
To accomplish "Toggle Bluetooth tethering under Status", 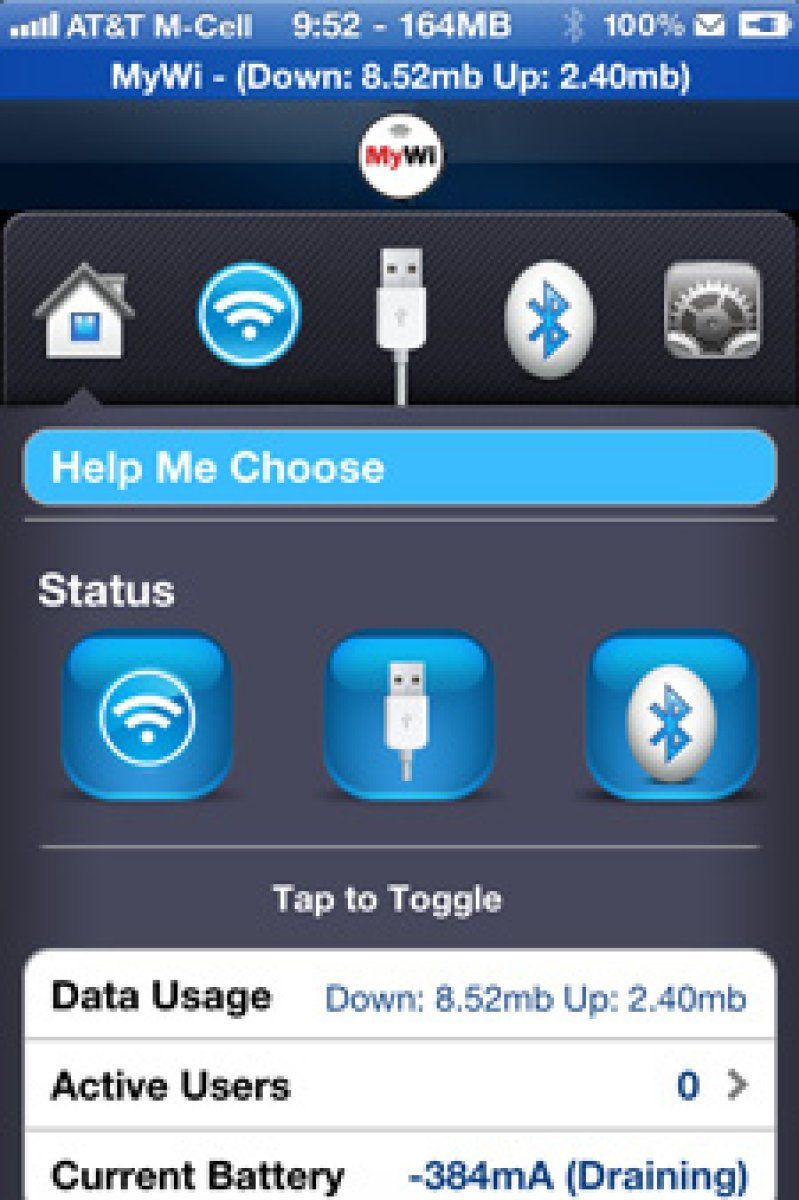I will point(671,714).
